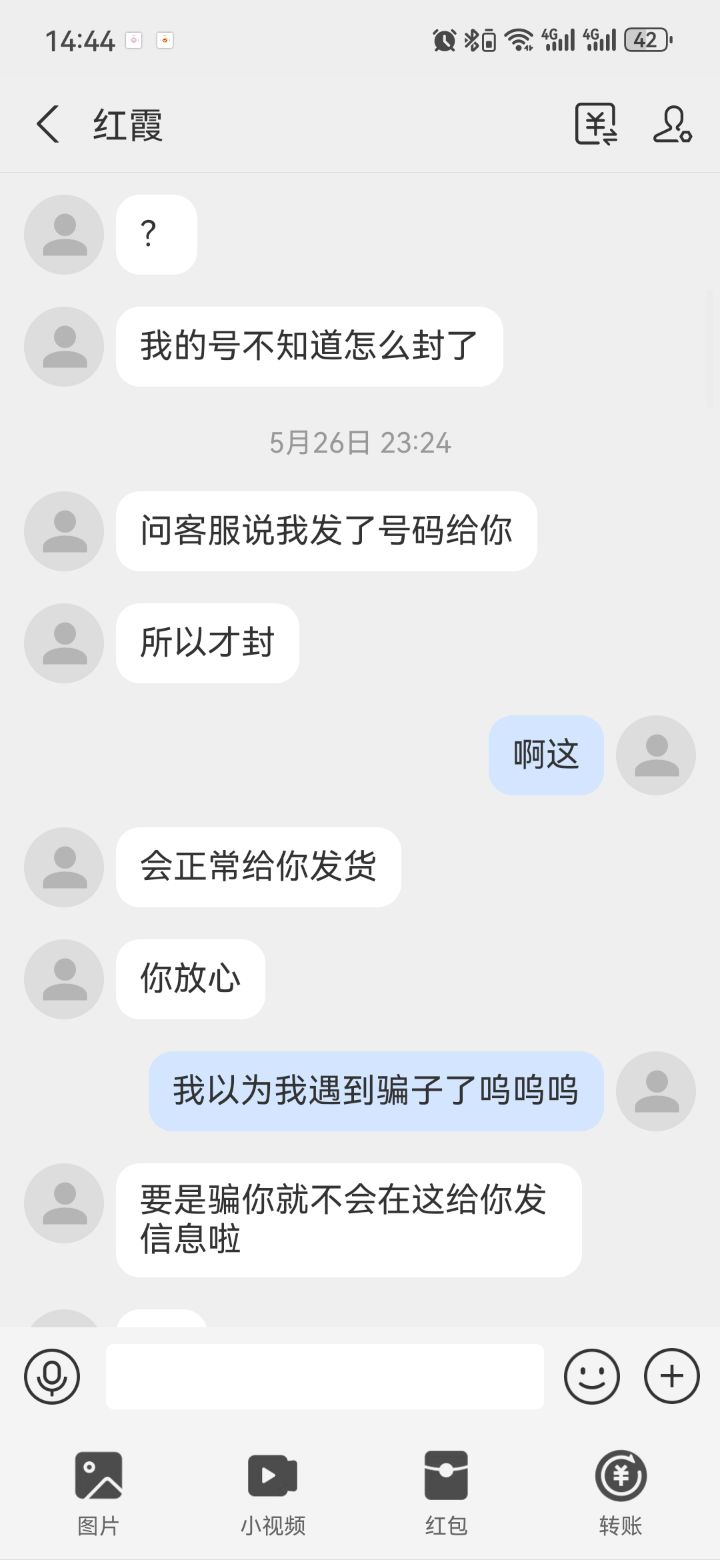Send a 红包 red packet
This screenshot has width=720, height=1560.
point(446,1494)
